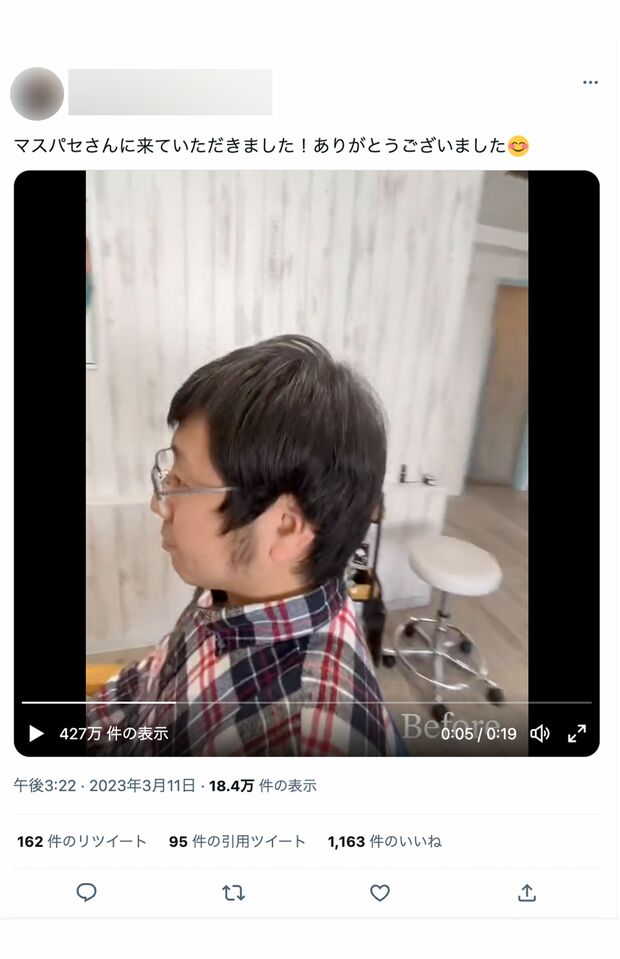Open the poster's blurred display name
This screenshot has width=620, height=959.
[x=170, y=92]
